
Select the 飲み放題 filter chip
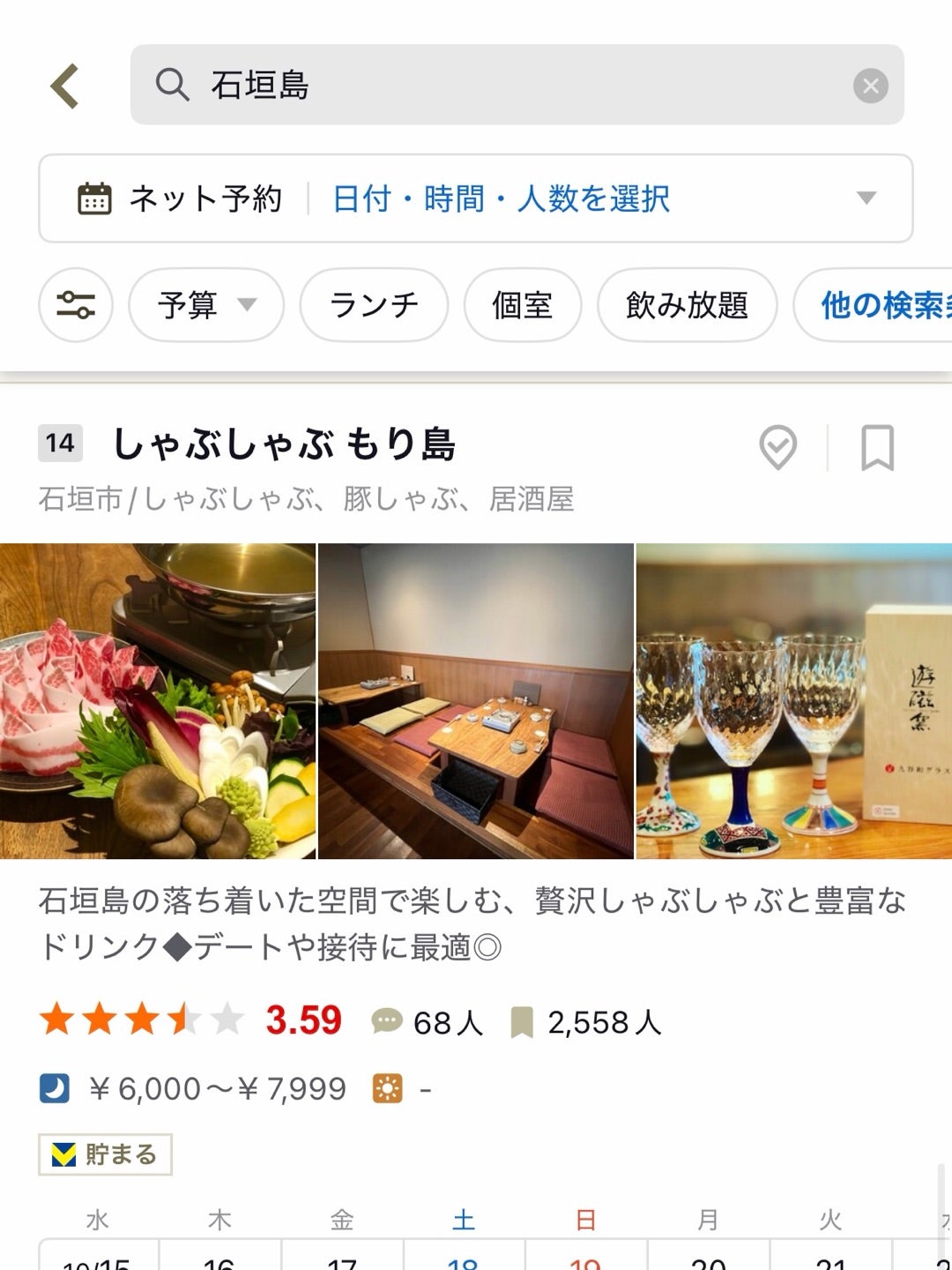click(687, 305)
